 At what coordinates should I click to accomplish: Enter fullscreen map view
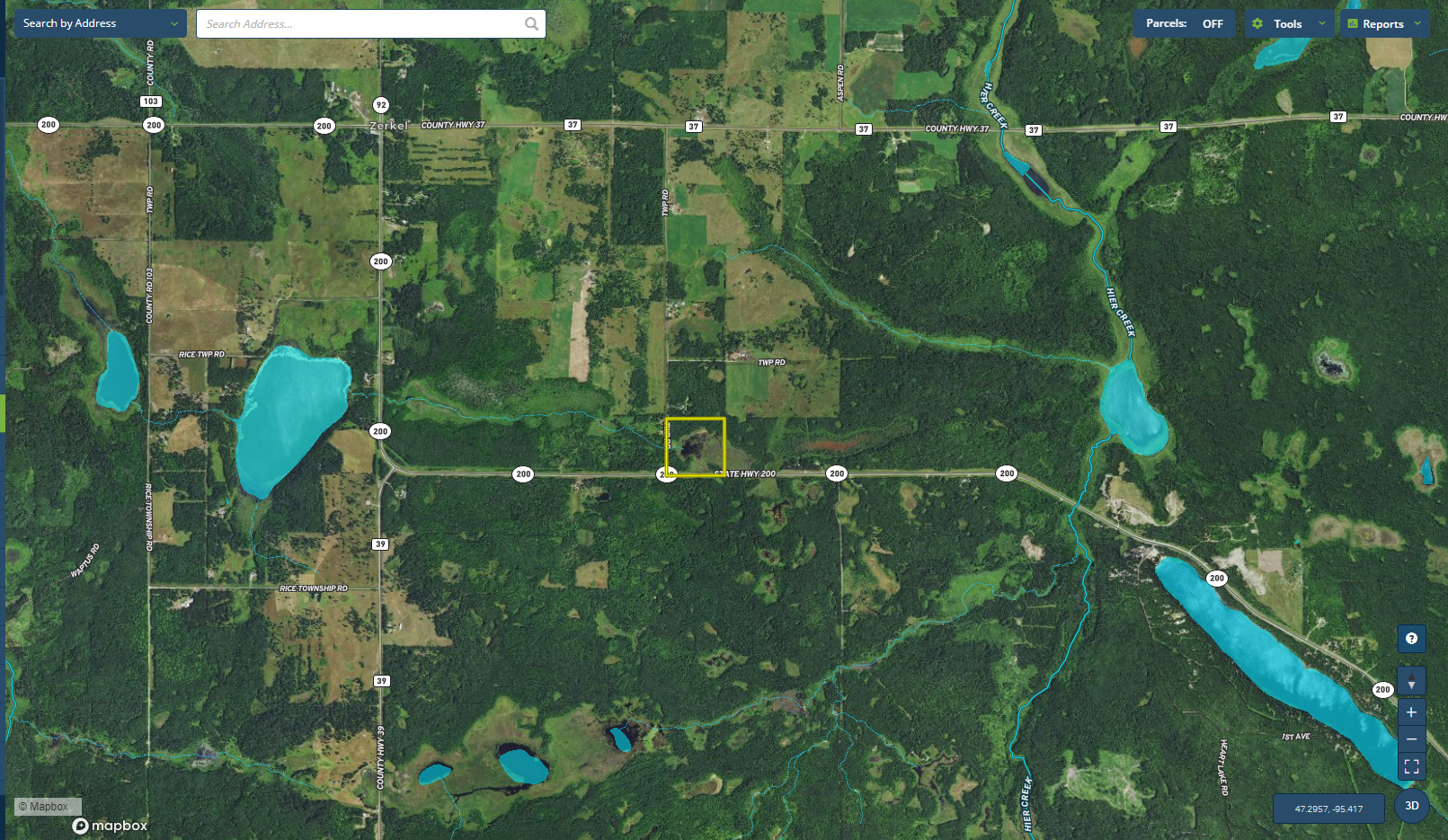click(x=1411, y=766)
